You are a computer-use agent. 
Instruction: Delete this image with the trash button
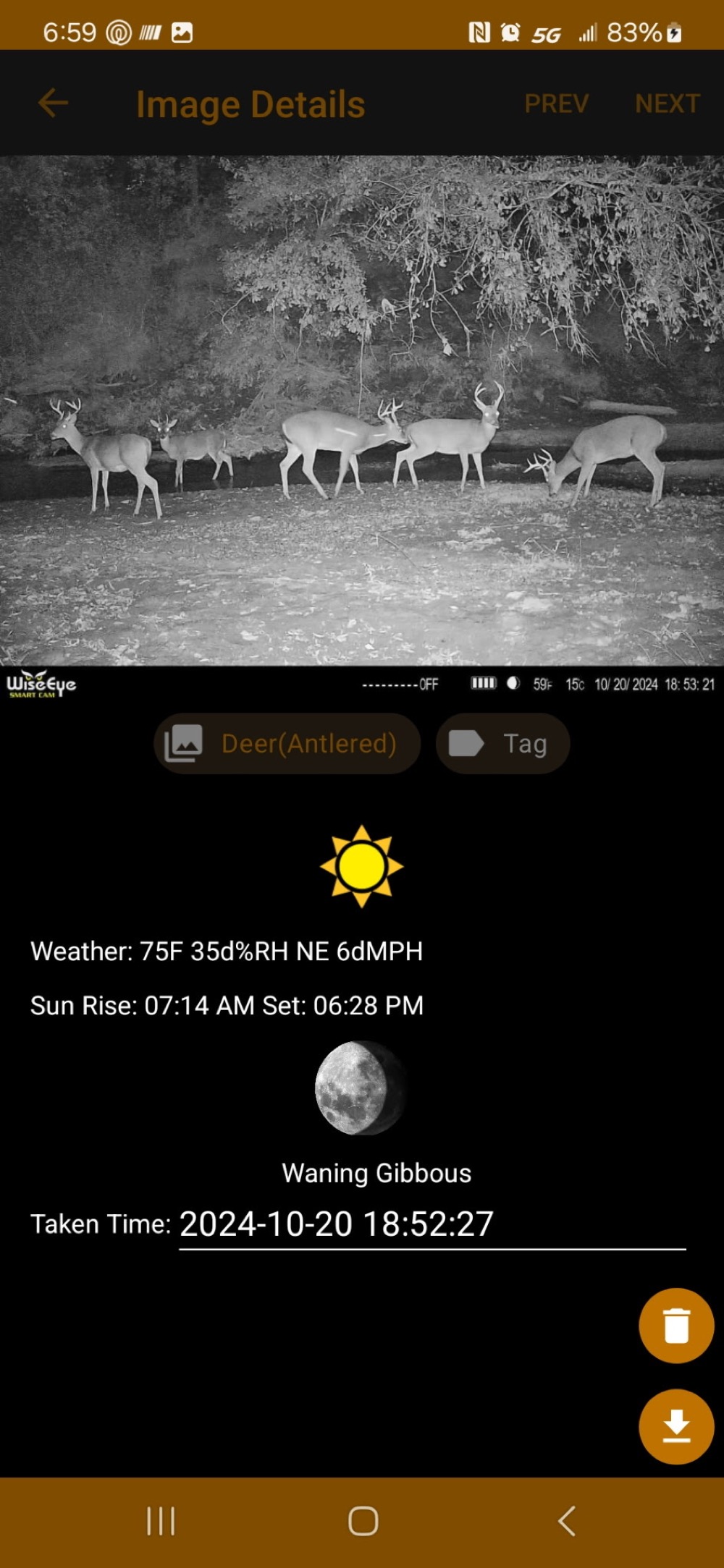[676, 1326]
